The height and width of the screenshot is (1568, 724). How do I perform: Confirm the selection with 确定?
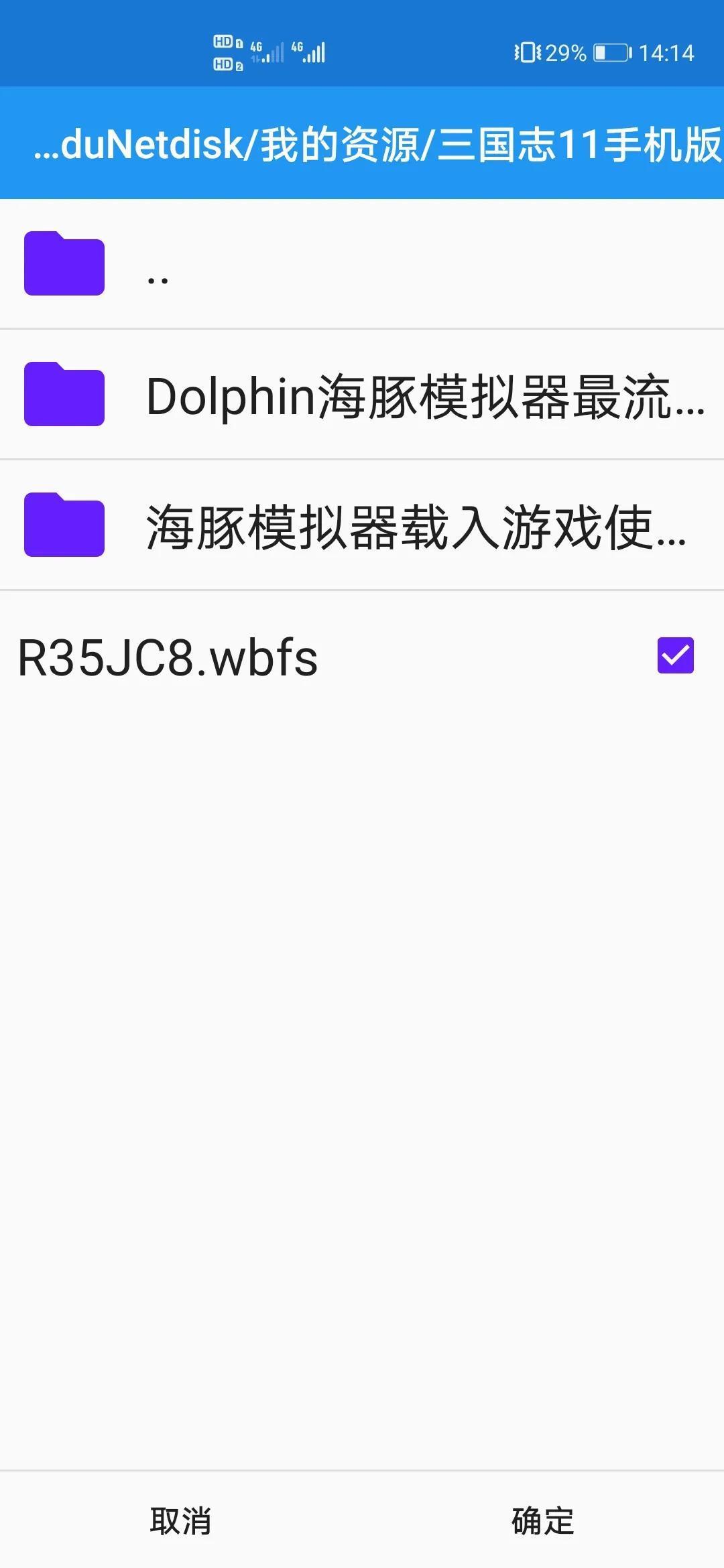[x=542, y=1520]
